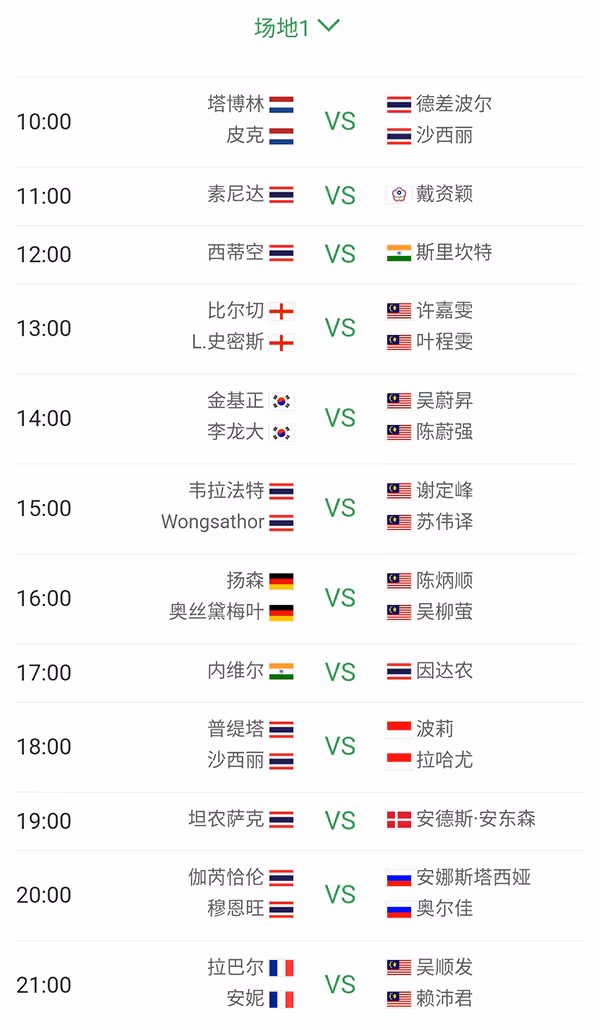Expand the 场地1 court dropdown
This screenshot has height=1030, width=600.
297,27
